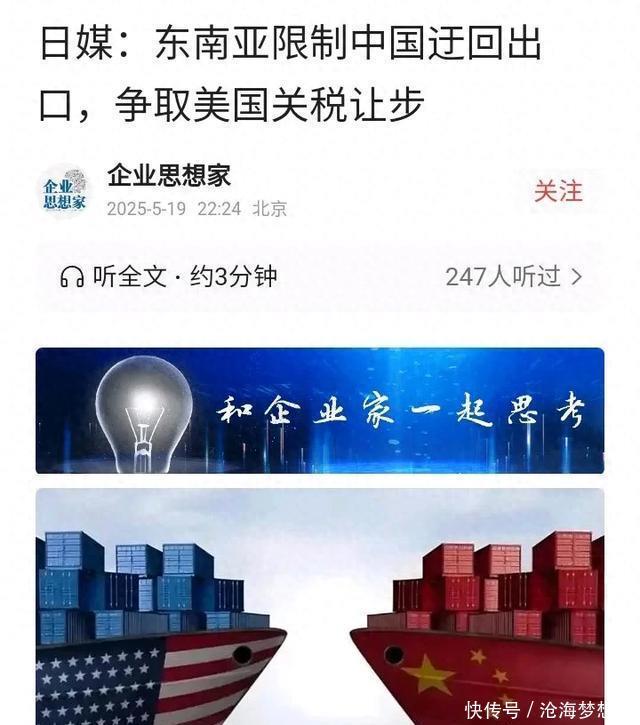The height and width of the screenshot is (725, 640).
Task: Listen to the full article audio
Action: [168, 277]
